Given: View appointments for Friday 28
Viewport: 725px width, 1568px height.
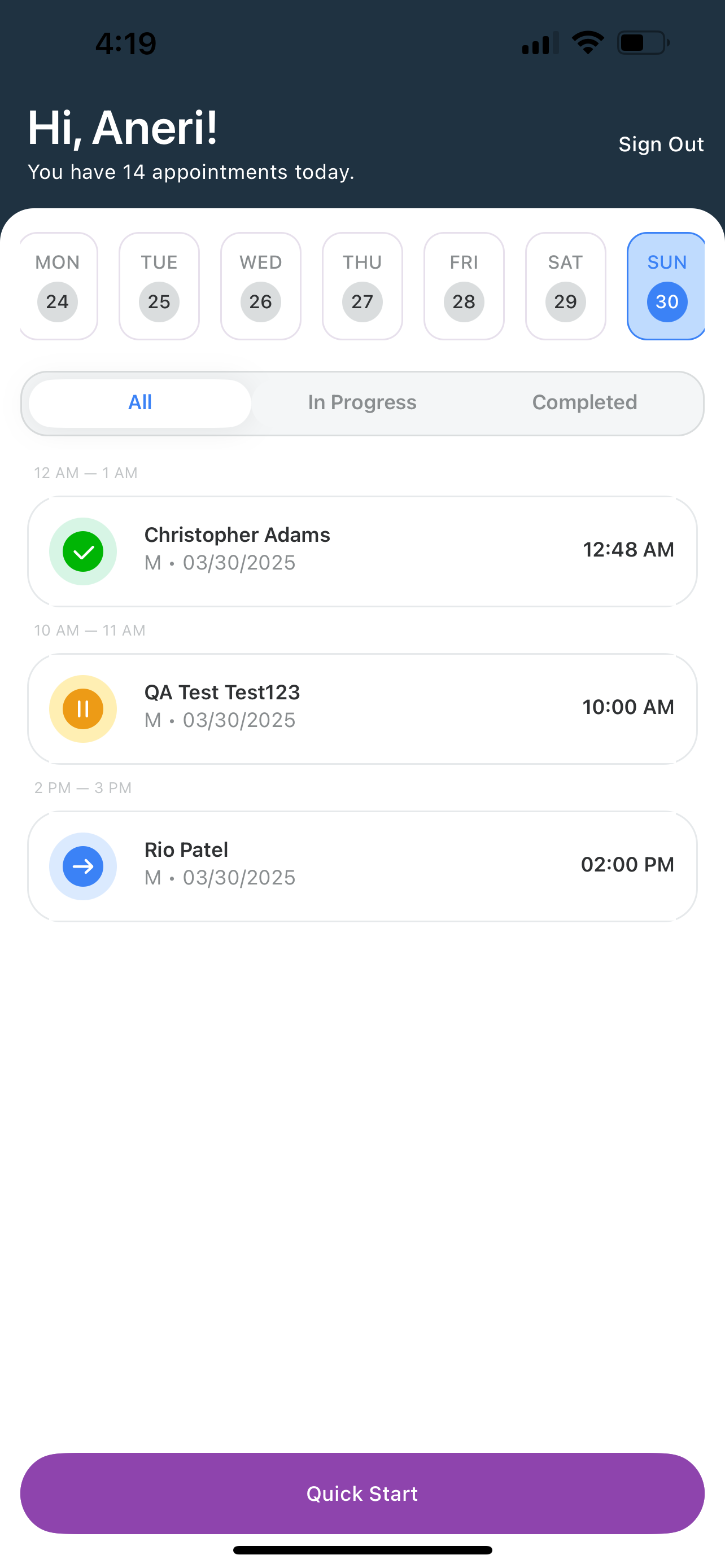Looking at the screenshot, I should tap(464, 286).
